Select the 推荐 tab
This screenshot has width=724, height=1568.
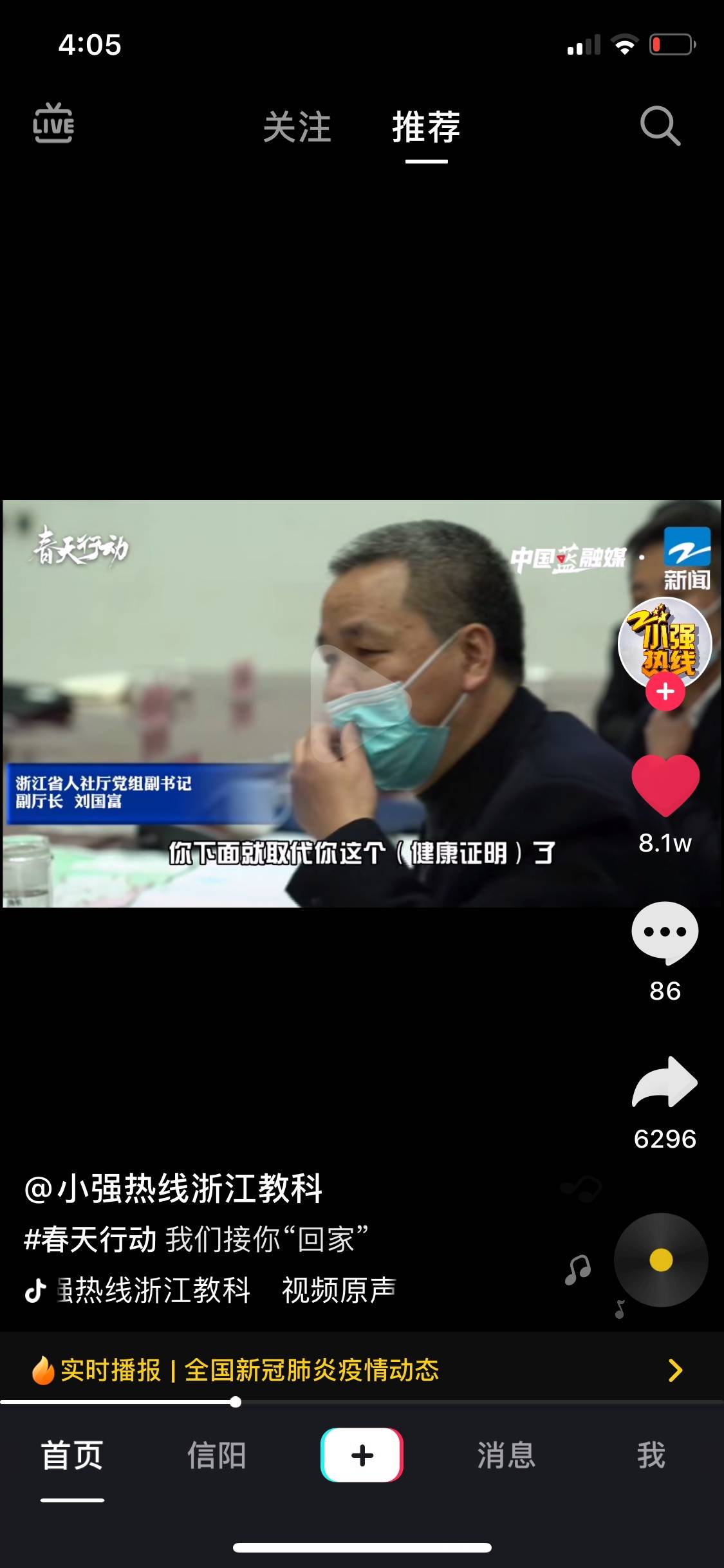(x=426, y=127)
